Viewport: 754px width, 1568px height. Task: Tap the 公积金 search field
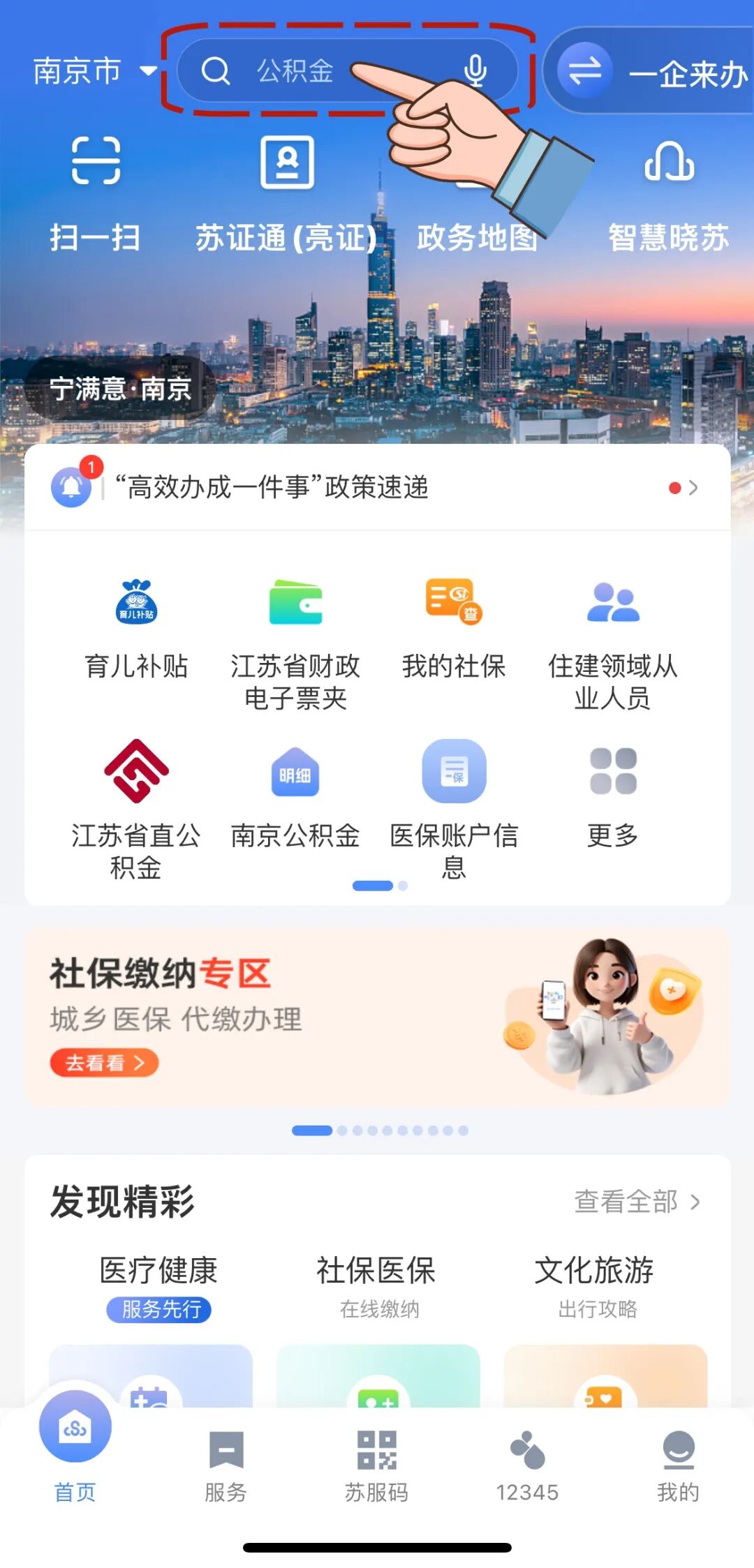point(293,71)
